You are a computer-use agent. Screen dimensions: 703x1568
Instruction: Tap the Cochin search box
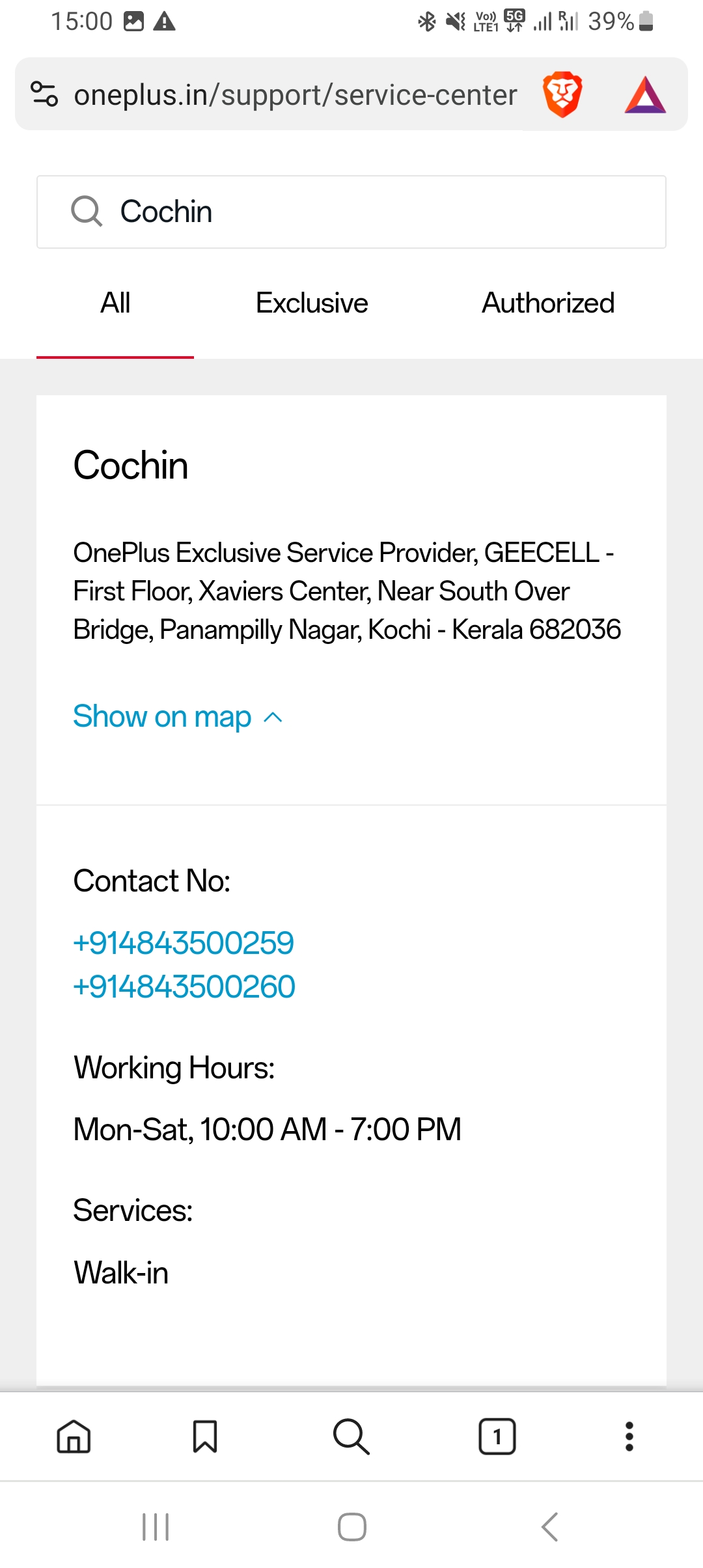coord(351,212)
